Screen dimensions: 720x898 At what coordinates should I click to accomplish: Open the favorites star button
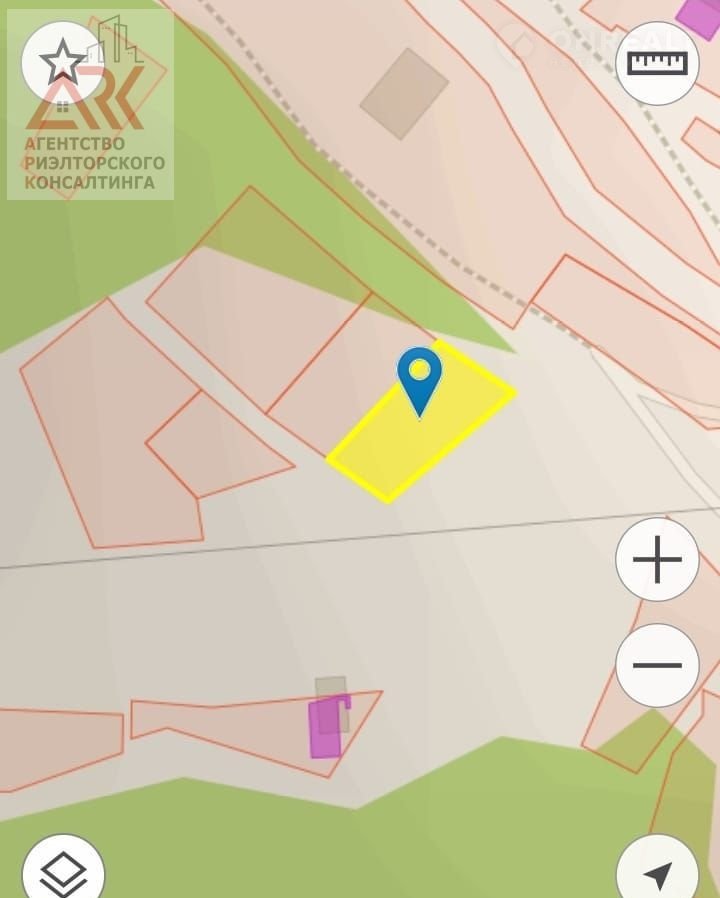[x=62, y=63]
